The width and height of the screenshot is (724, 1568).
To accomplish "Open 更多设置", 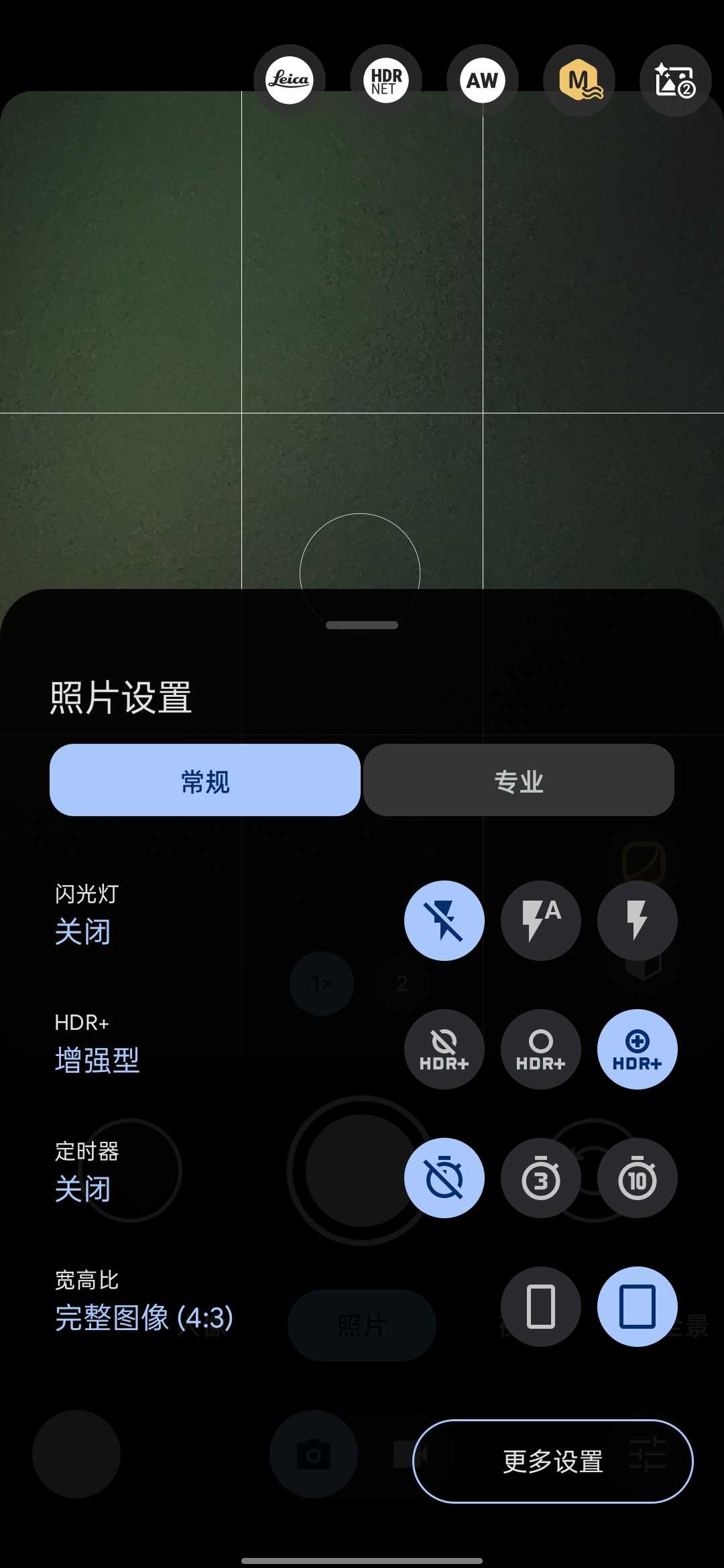I will (x=553, y=1461).
